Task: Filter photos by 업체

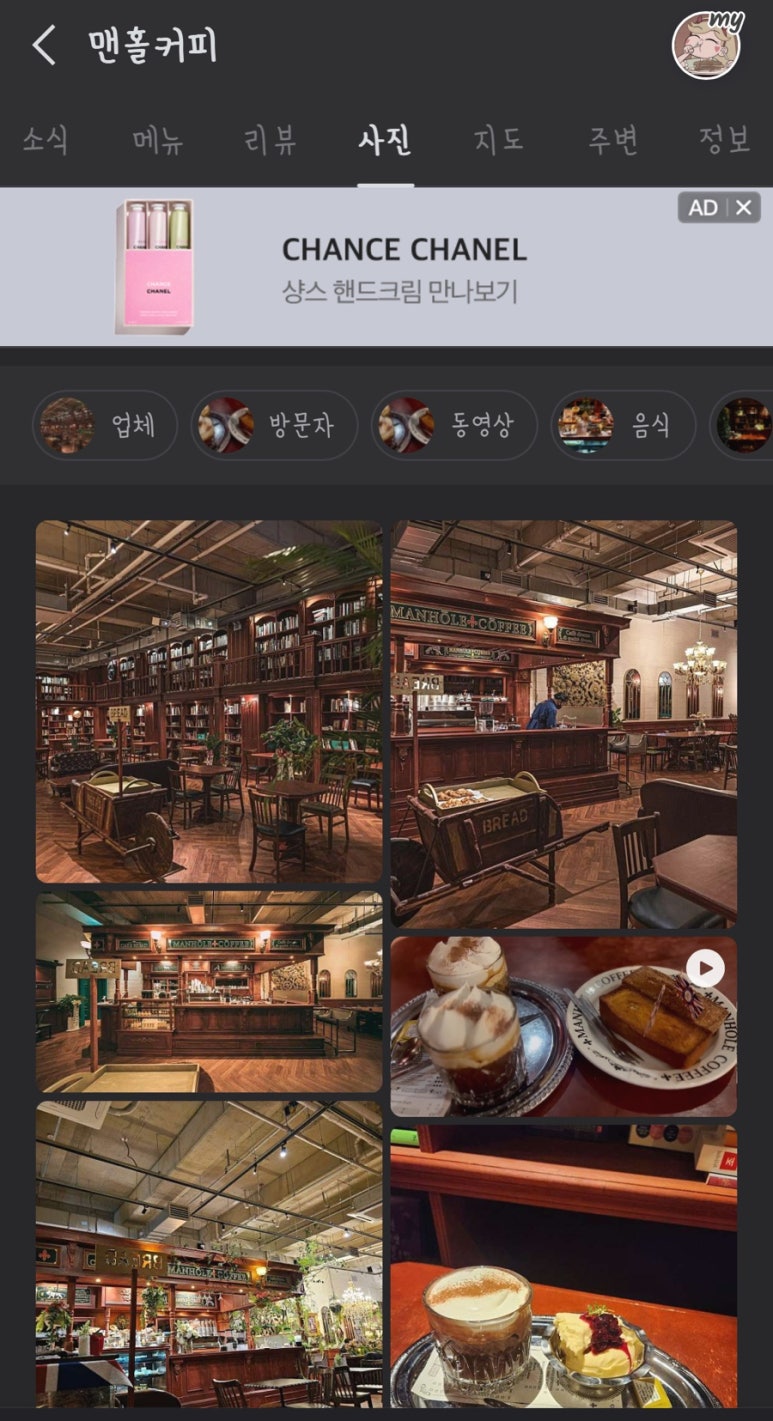Action: (105, 425)
